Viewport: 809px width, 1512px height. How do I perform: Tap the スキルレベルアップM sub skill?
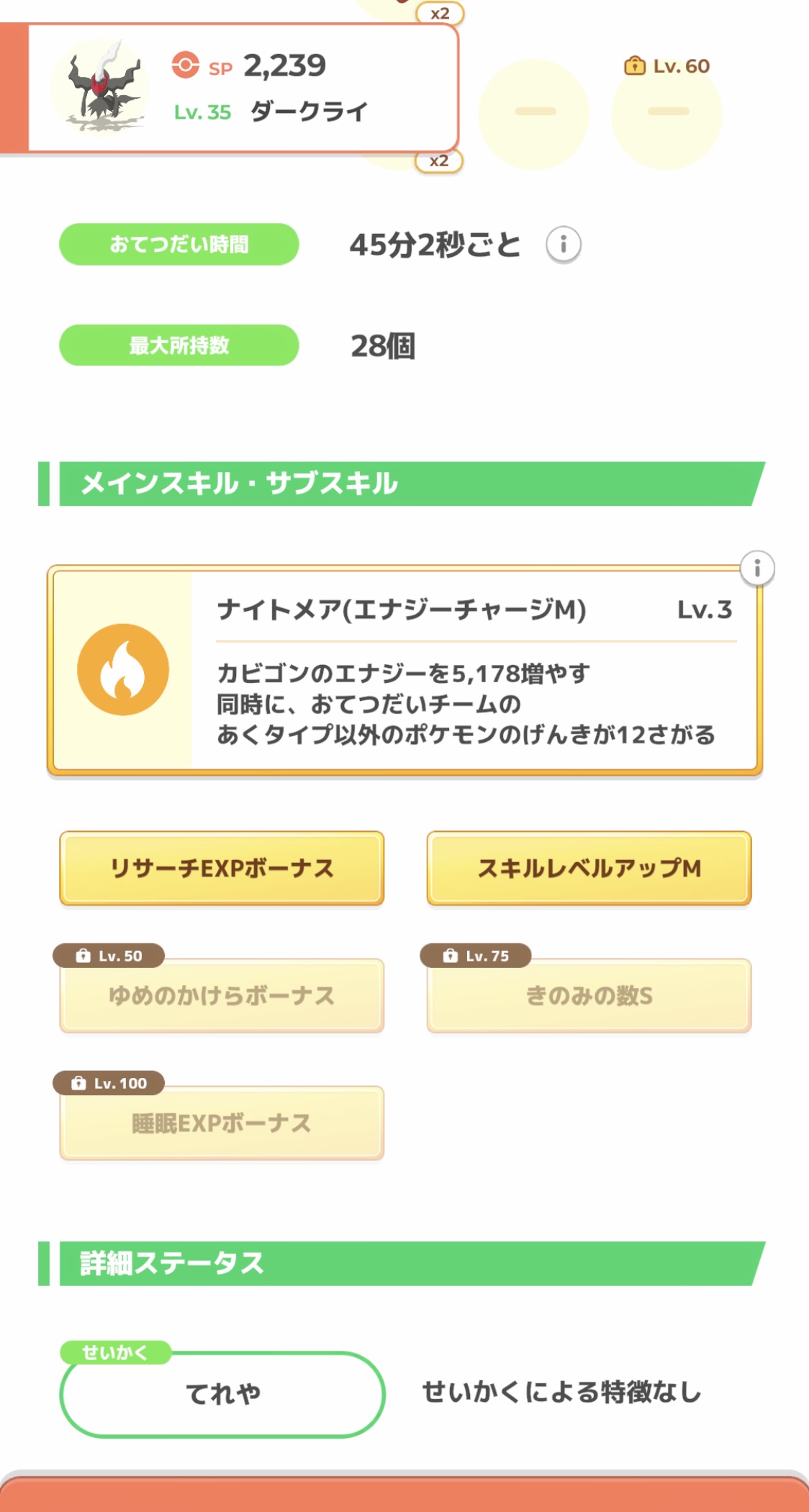tap(589, 868)
